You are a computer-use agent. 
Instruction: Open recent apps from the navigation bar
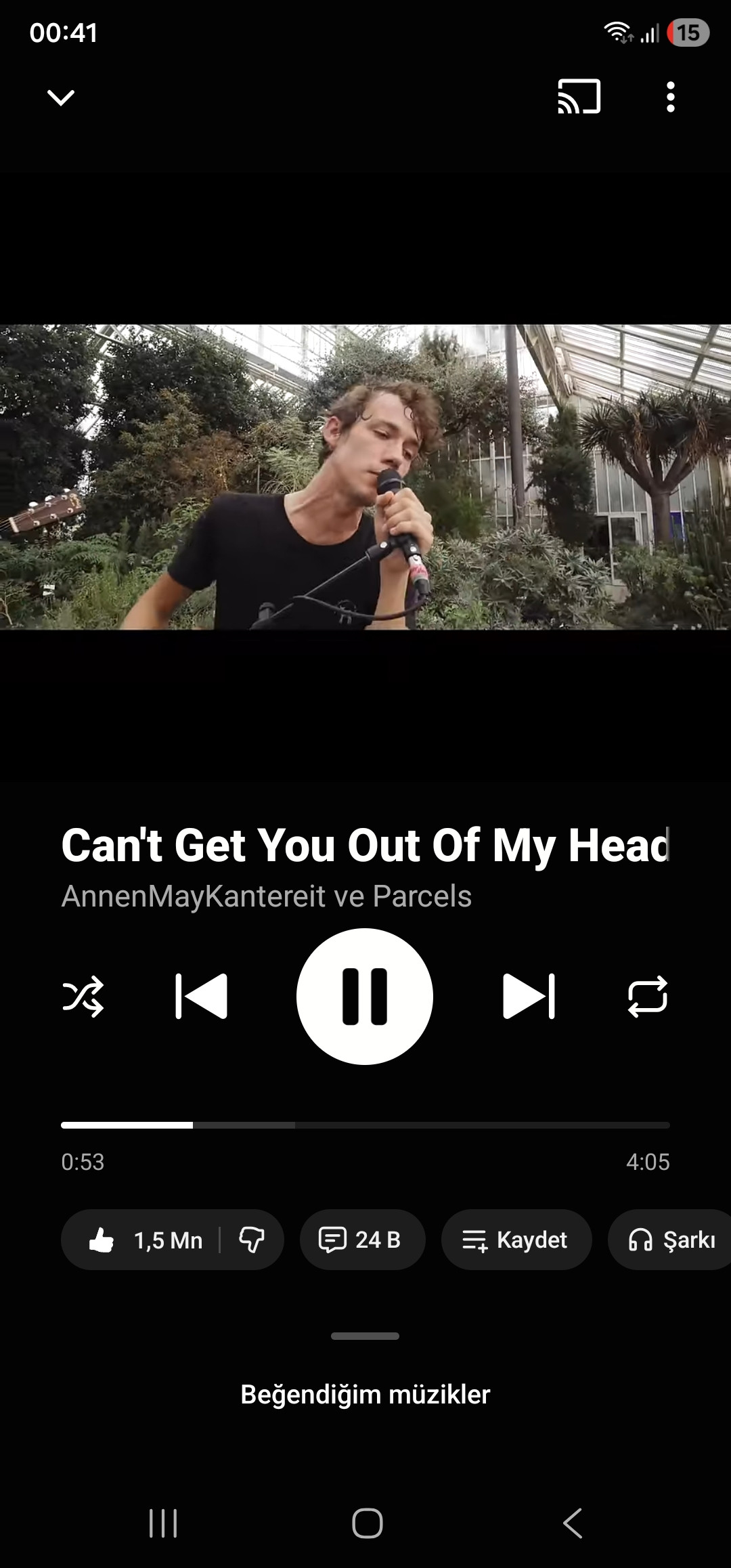point(163,1523)
